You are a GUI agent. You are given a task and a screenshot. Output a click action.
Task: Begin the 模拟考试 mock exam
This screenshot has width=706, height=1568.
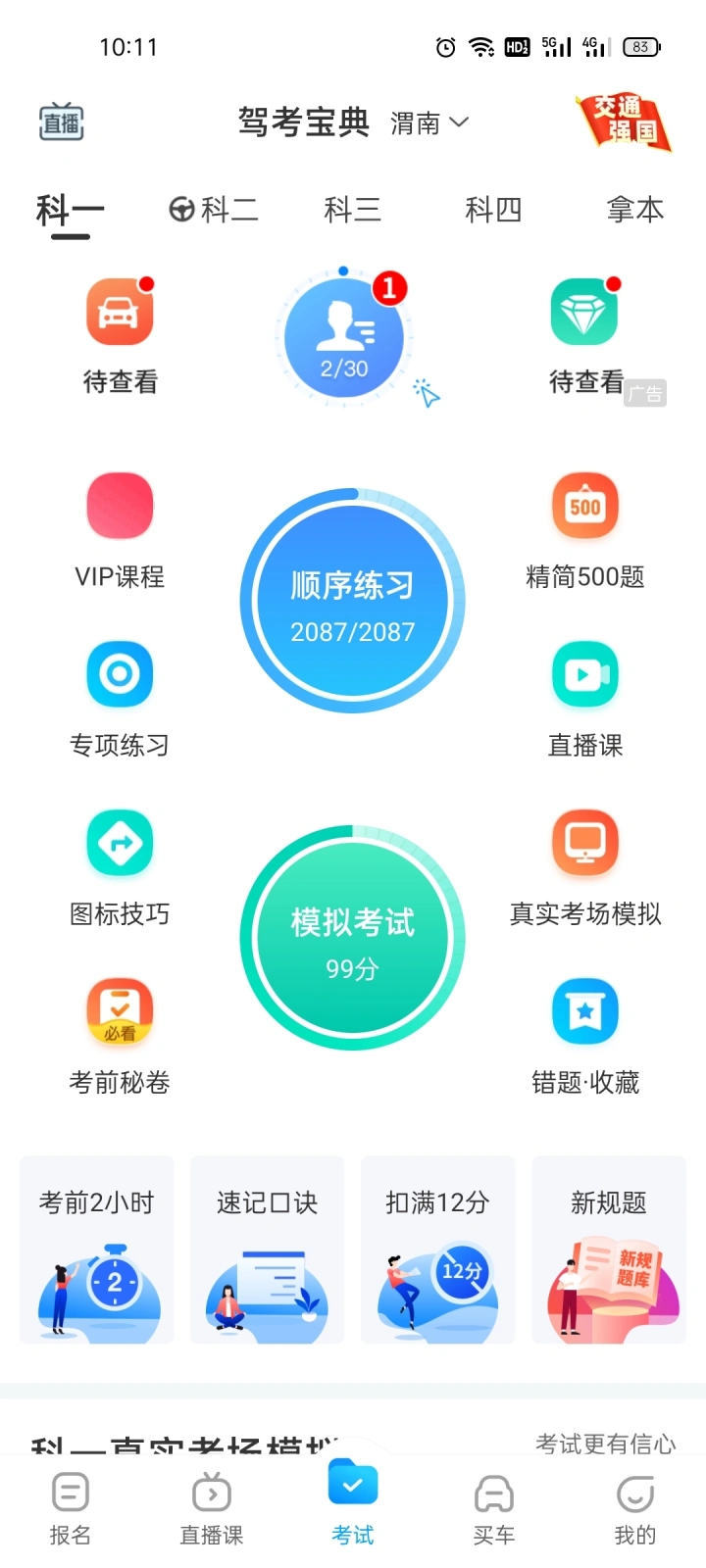[x=352, y=938]
